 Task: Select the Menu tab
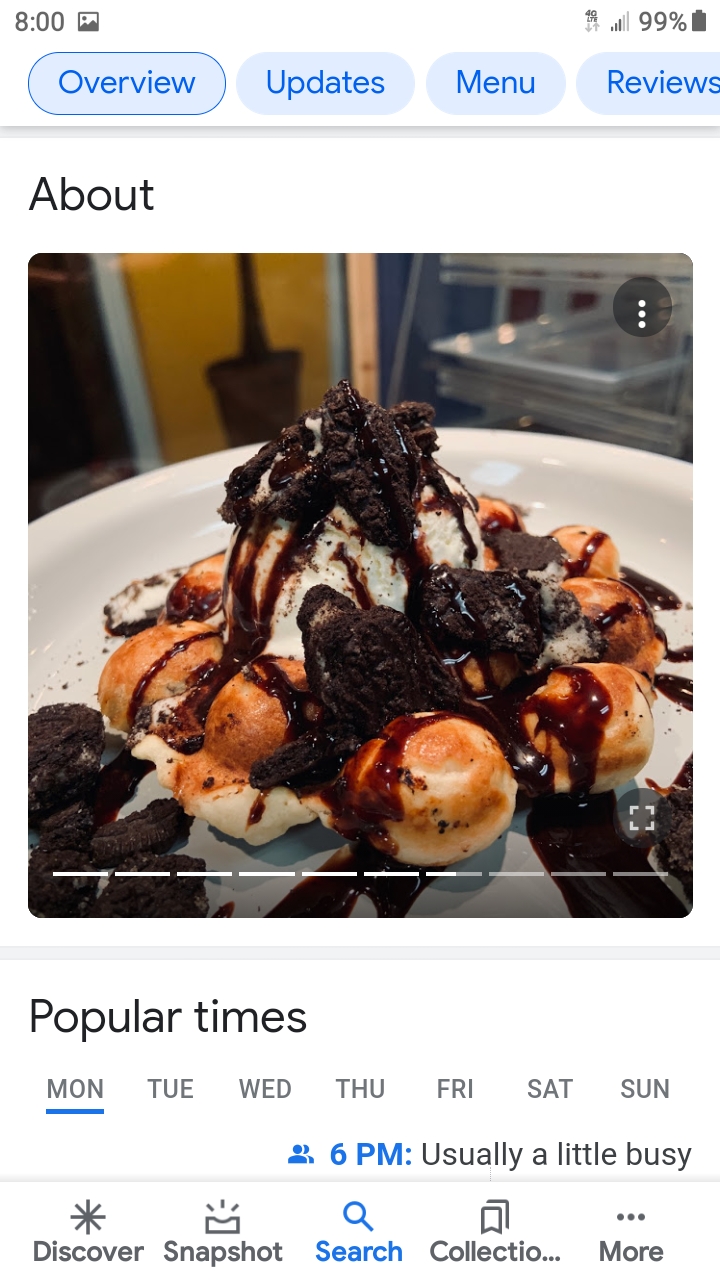tap(495, 83)
